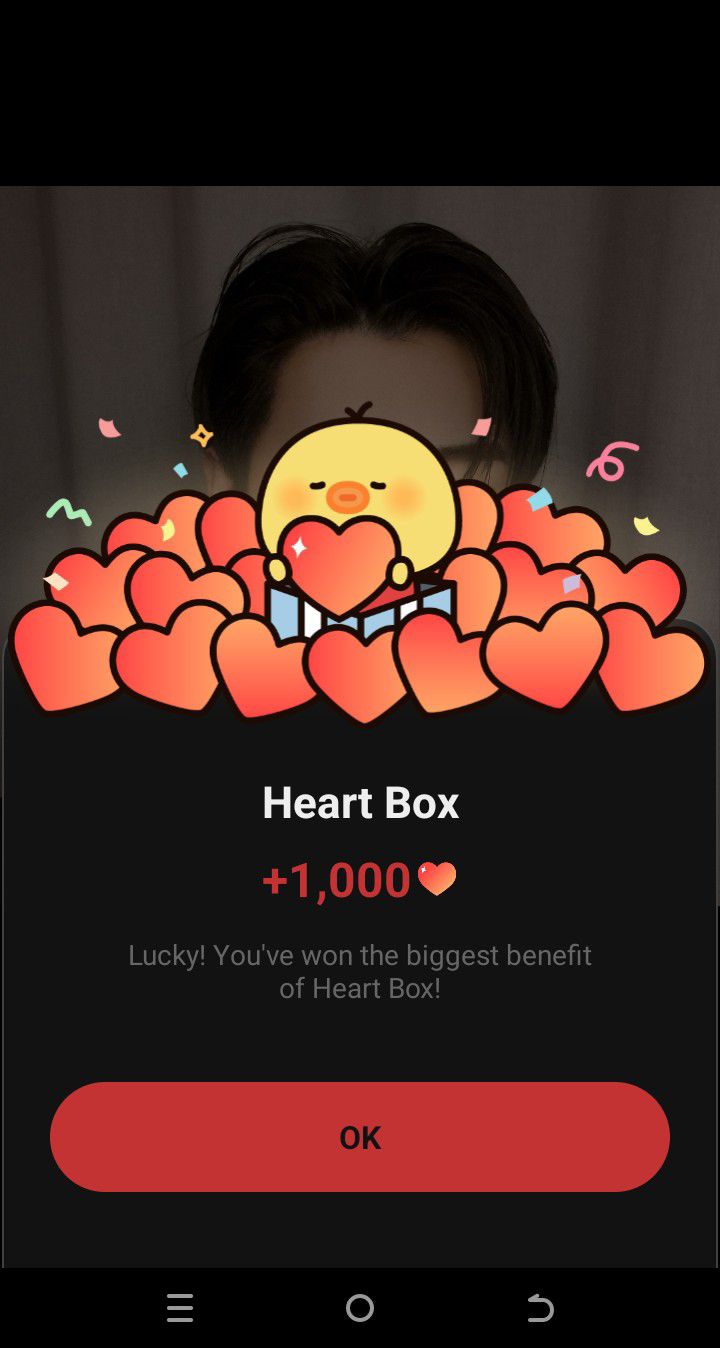
Task: Go back using the system back button
Action: tap(539, 1308)
